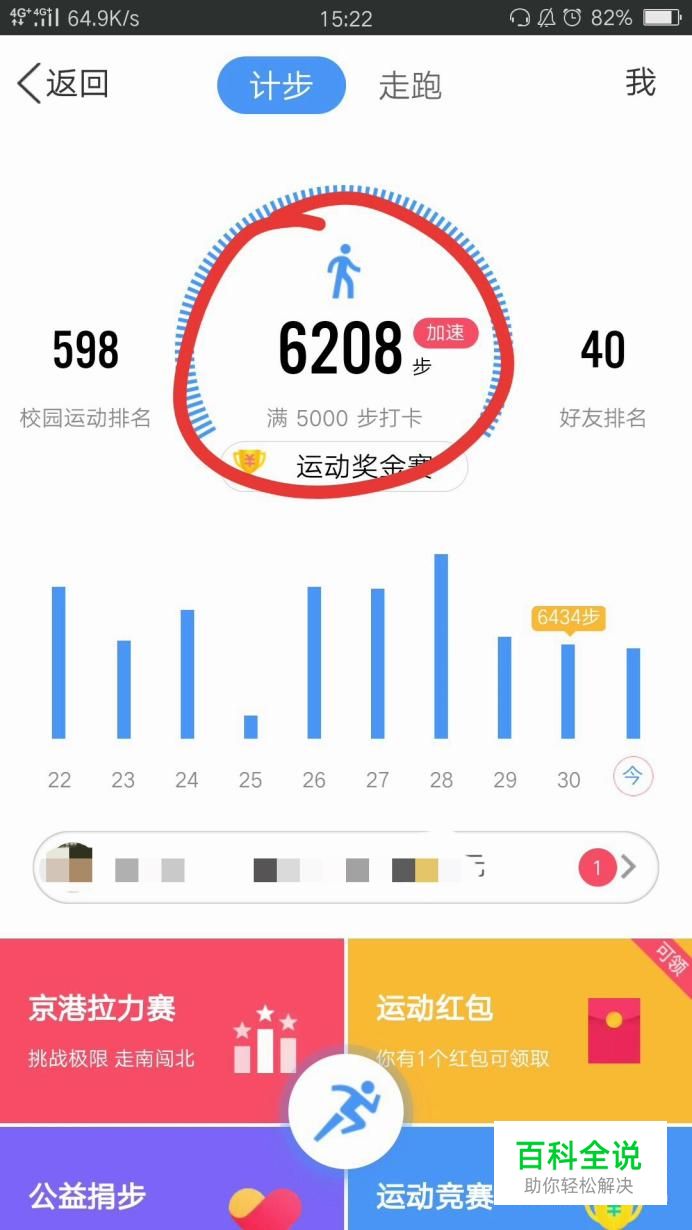692x1230 pixels.
Task: Open the 运动红包 card
Action: pyautogui.click(x=520, y=1030)
